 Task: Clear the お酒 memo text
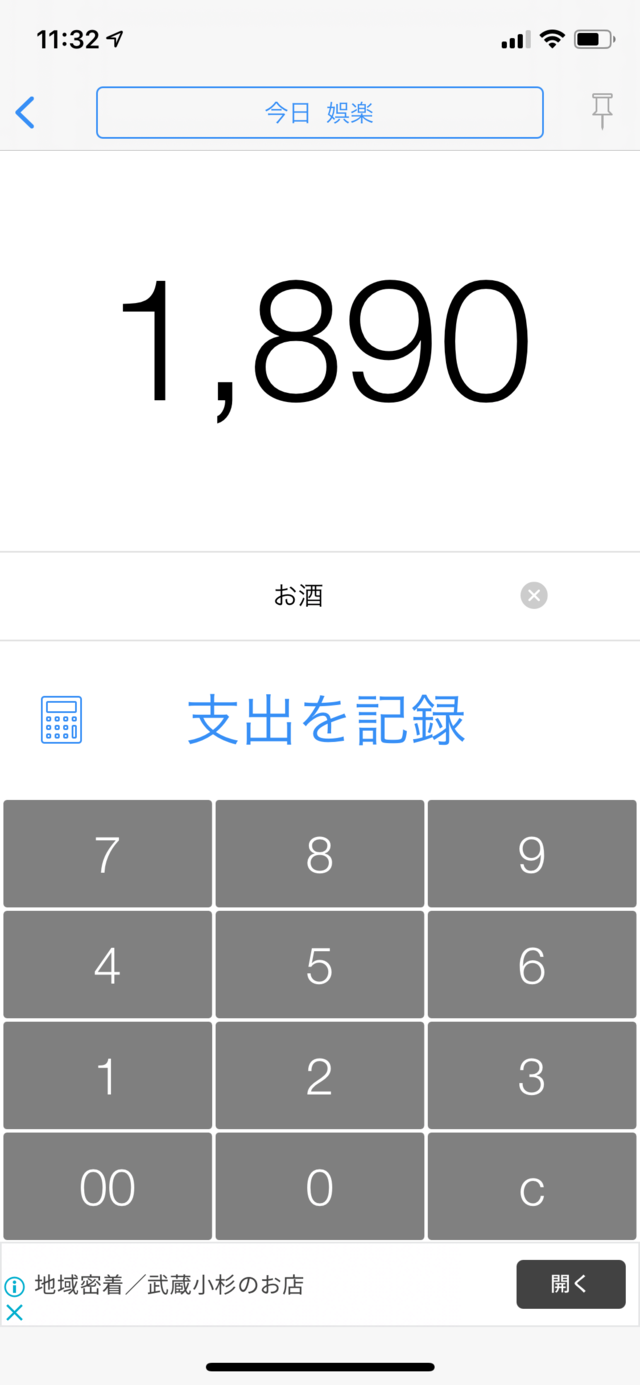click(534, 596)
